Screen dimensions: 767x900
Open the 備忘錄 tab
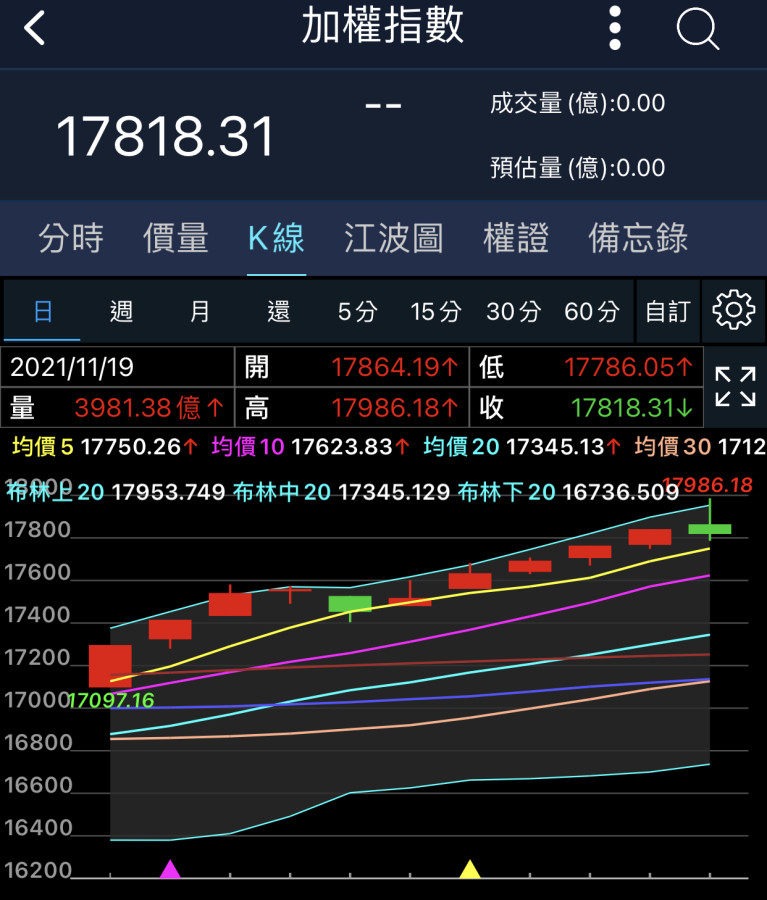coord(638,238)
